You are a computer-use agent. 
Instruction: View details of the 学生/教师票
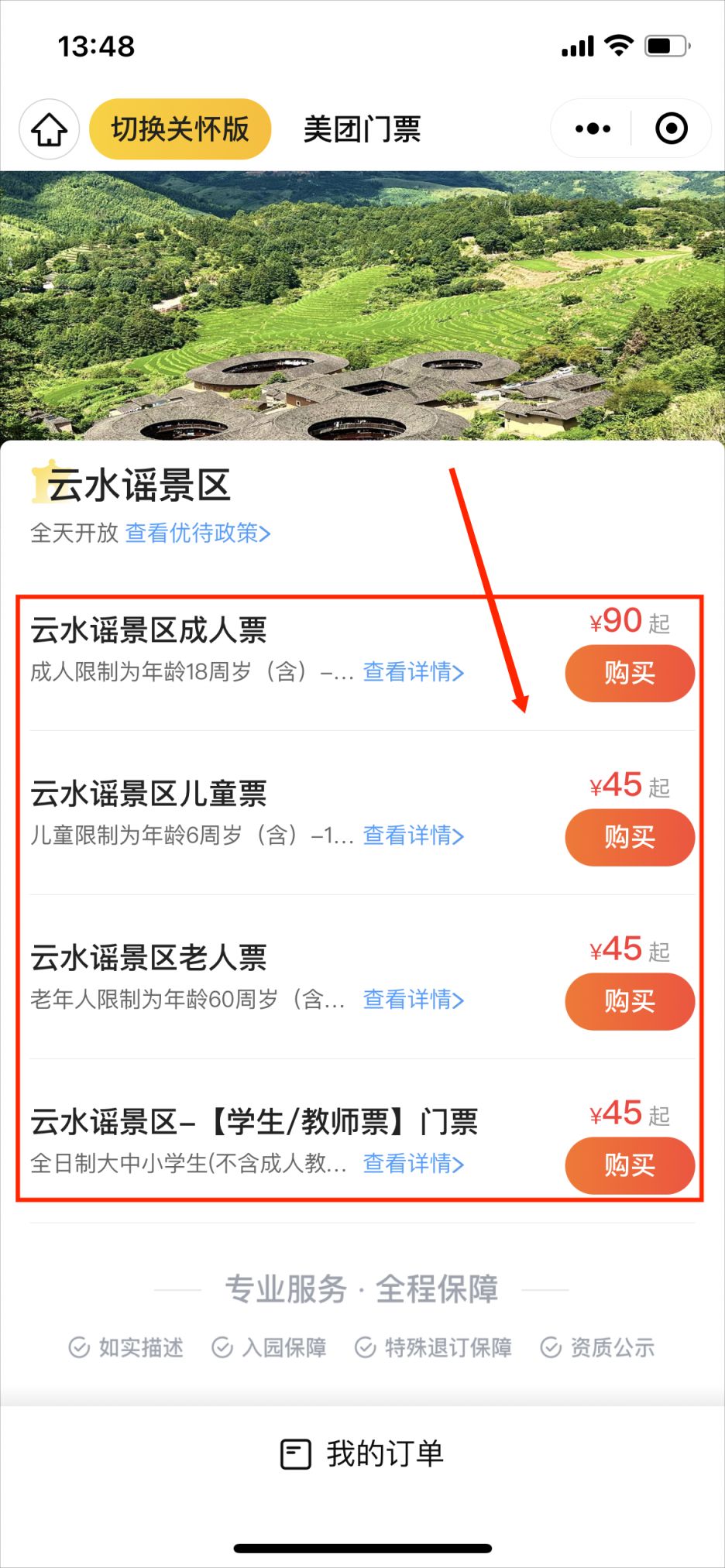click(x=413, y=1165)
